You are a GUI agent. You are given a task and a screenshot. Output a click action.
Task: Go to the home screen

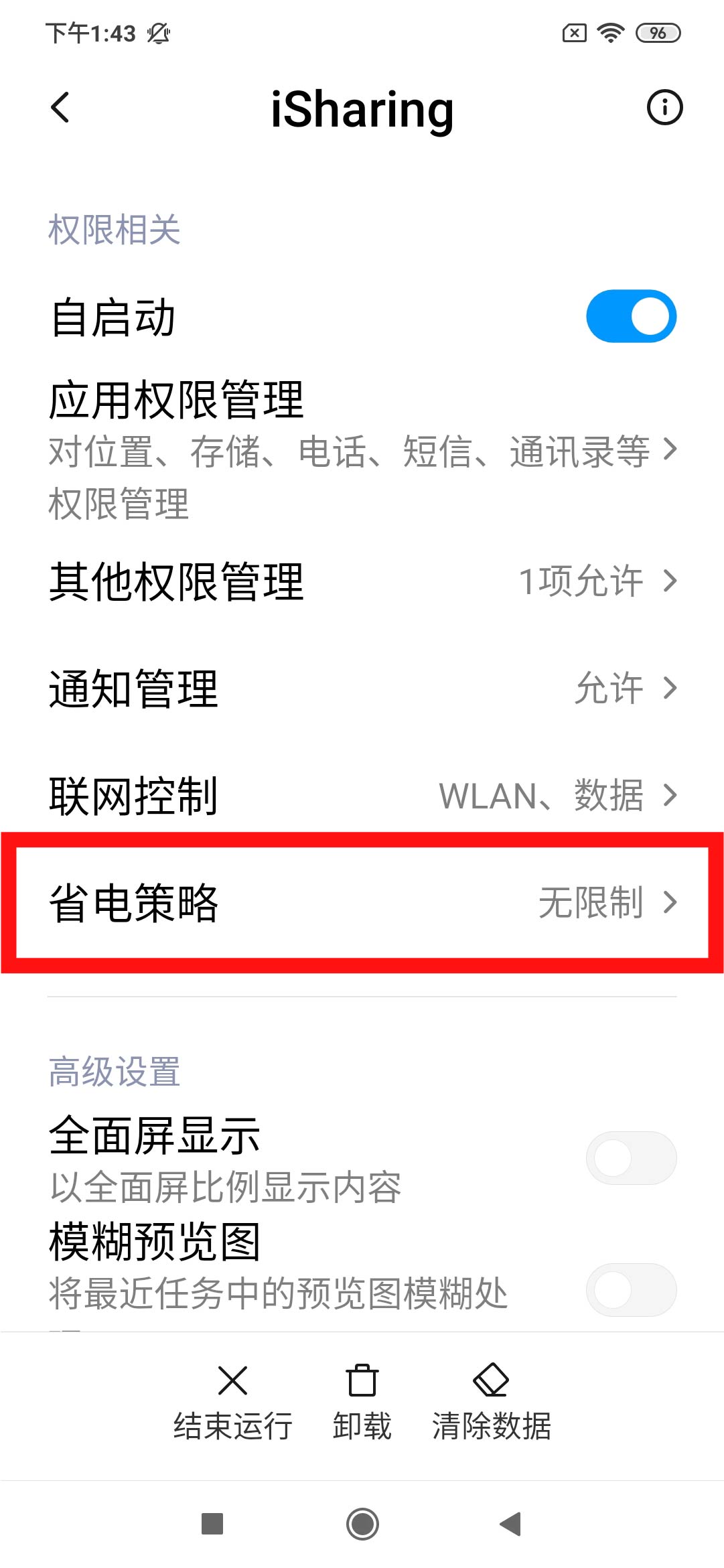point(362,1524)
